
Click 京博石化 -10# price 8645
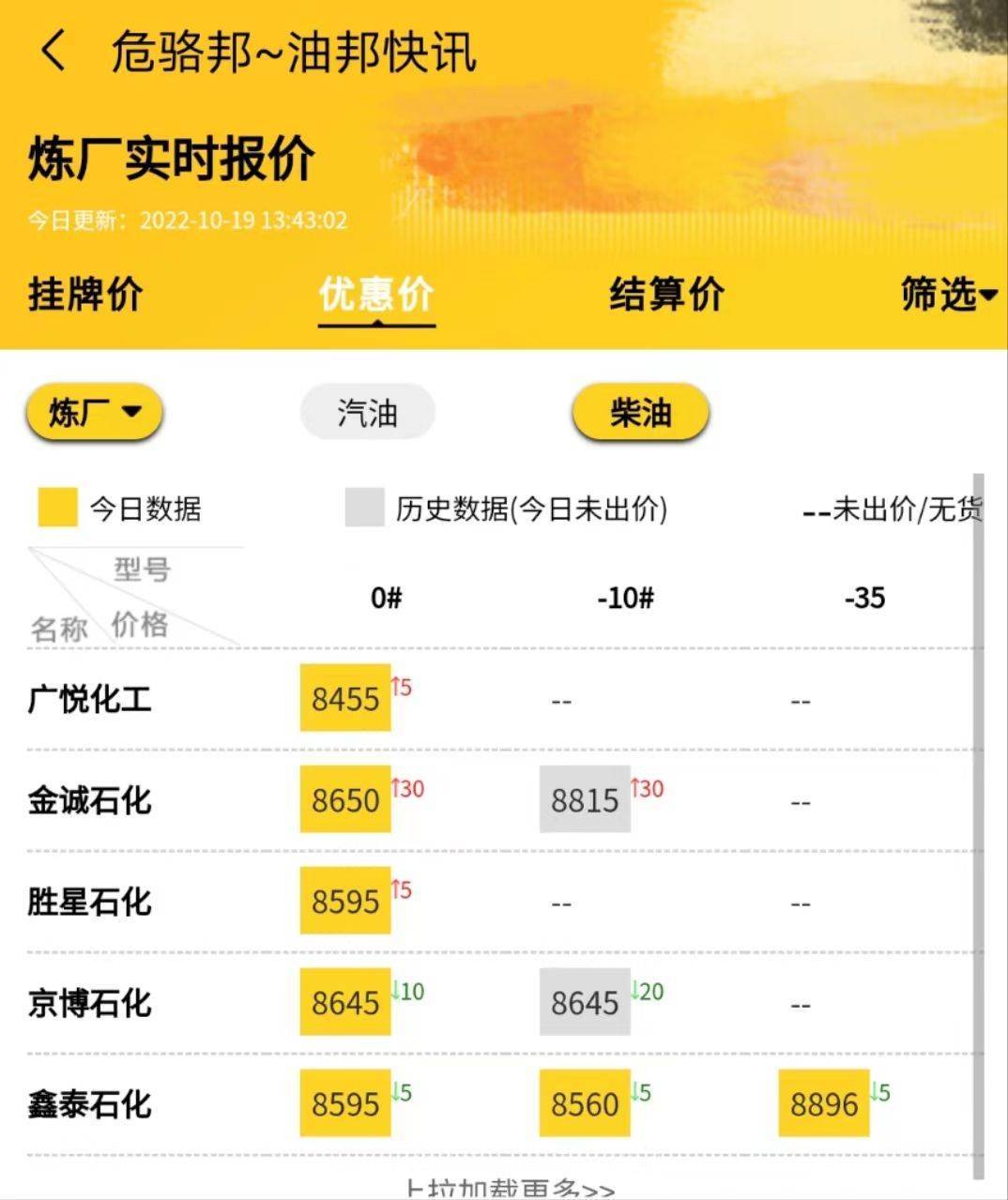pos(585,1002)
